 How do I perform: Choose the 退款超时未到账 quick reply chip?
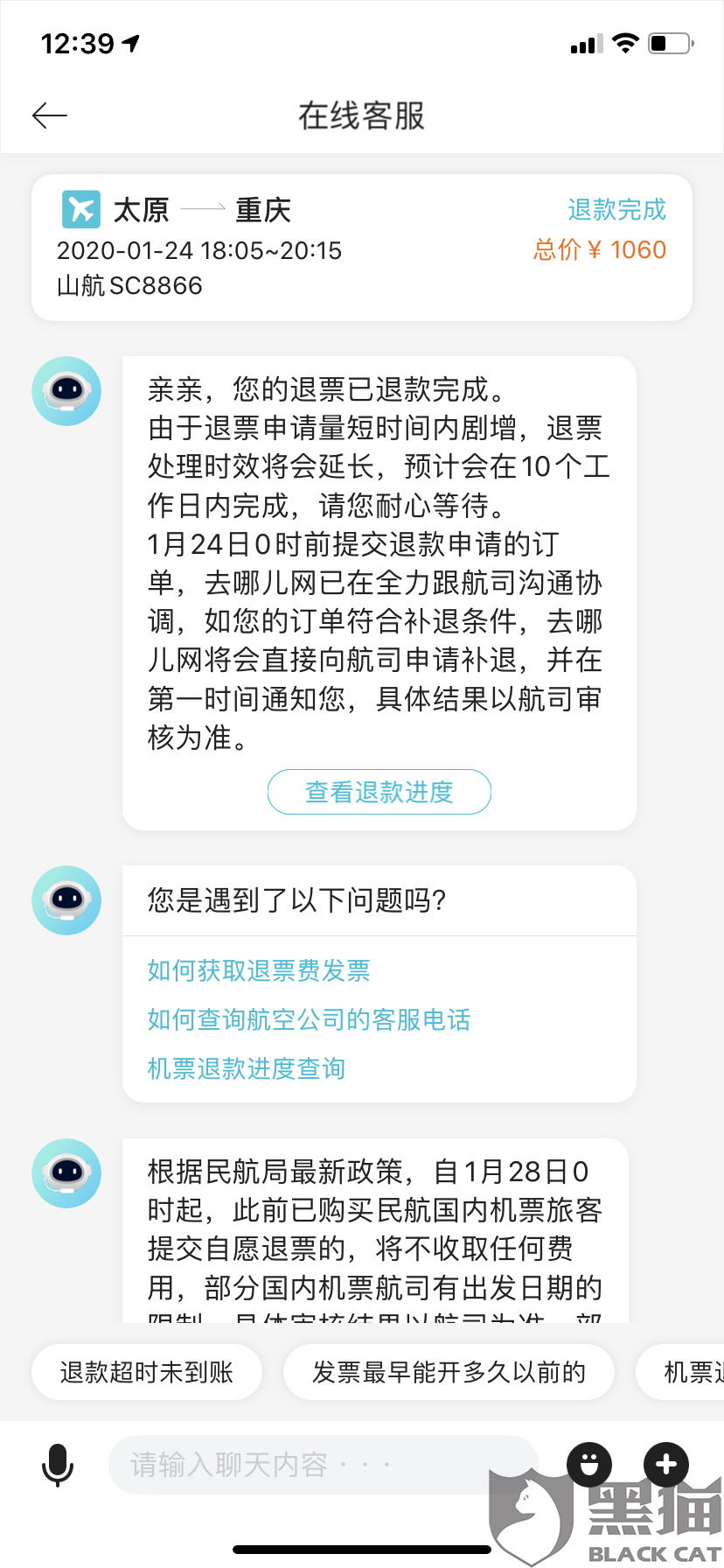coord(147,1372)
